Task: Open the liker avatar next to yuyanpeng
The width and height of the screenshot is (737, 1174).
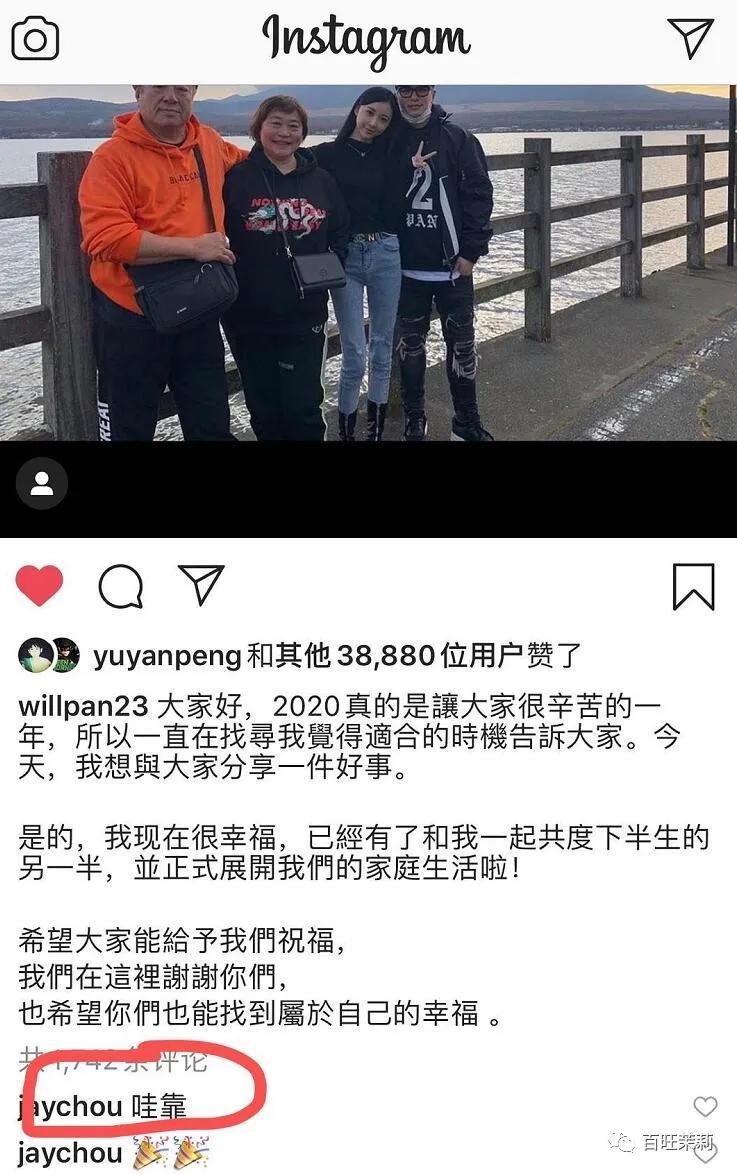Action: tap(42, 650)
